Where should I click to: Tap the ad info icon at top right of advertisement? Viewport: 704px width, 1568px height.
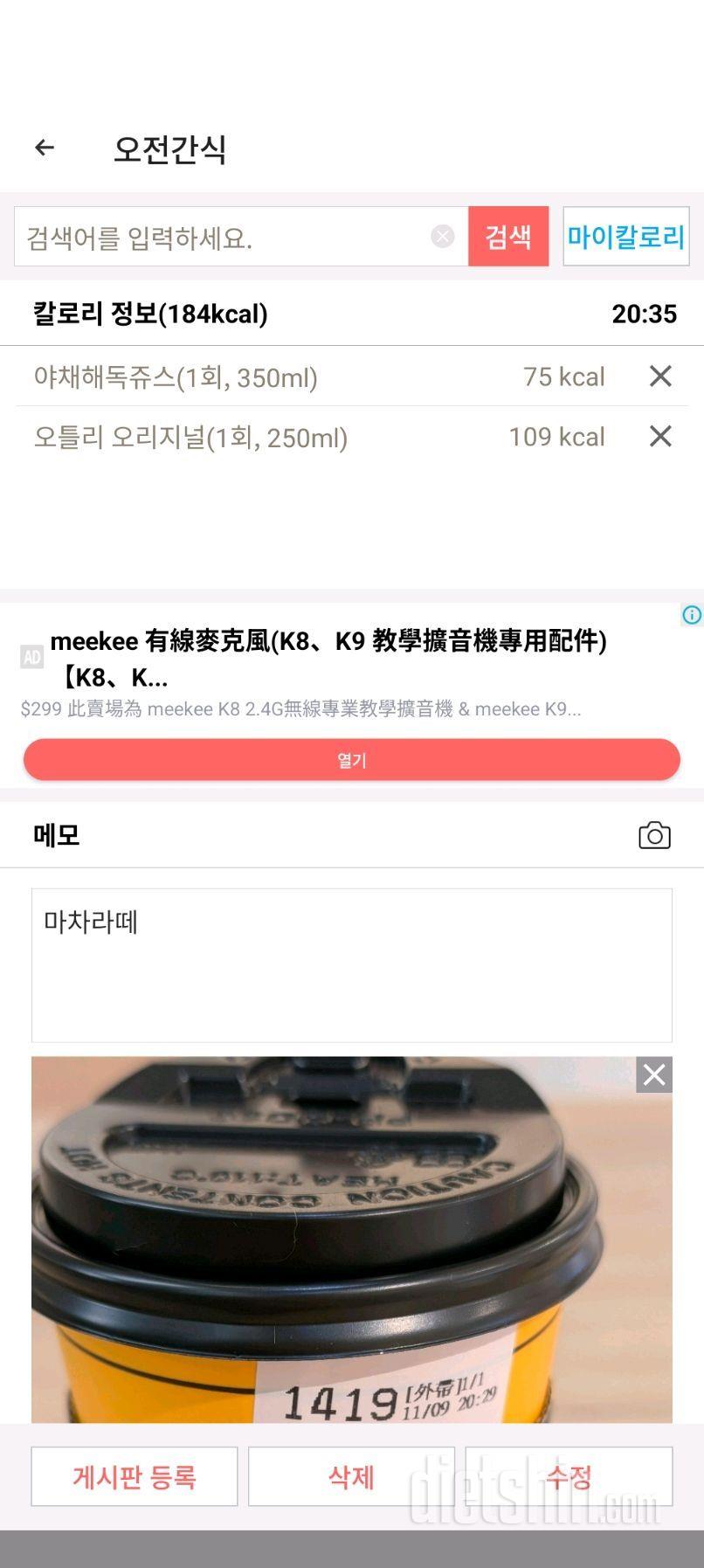pyautogui.click(x=689, y=616)
